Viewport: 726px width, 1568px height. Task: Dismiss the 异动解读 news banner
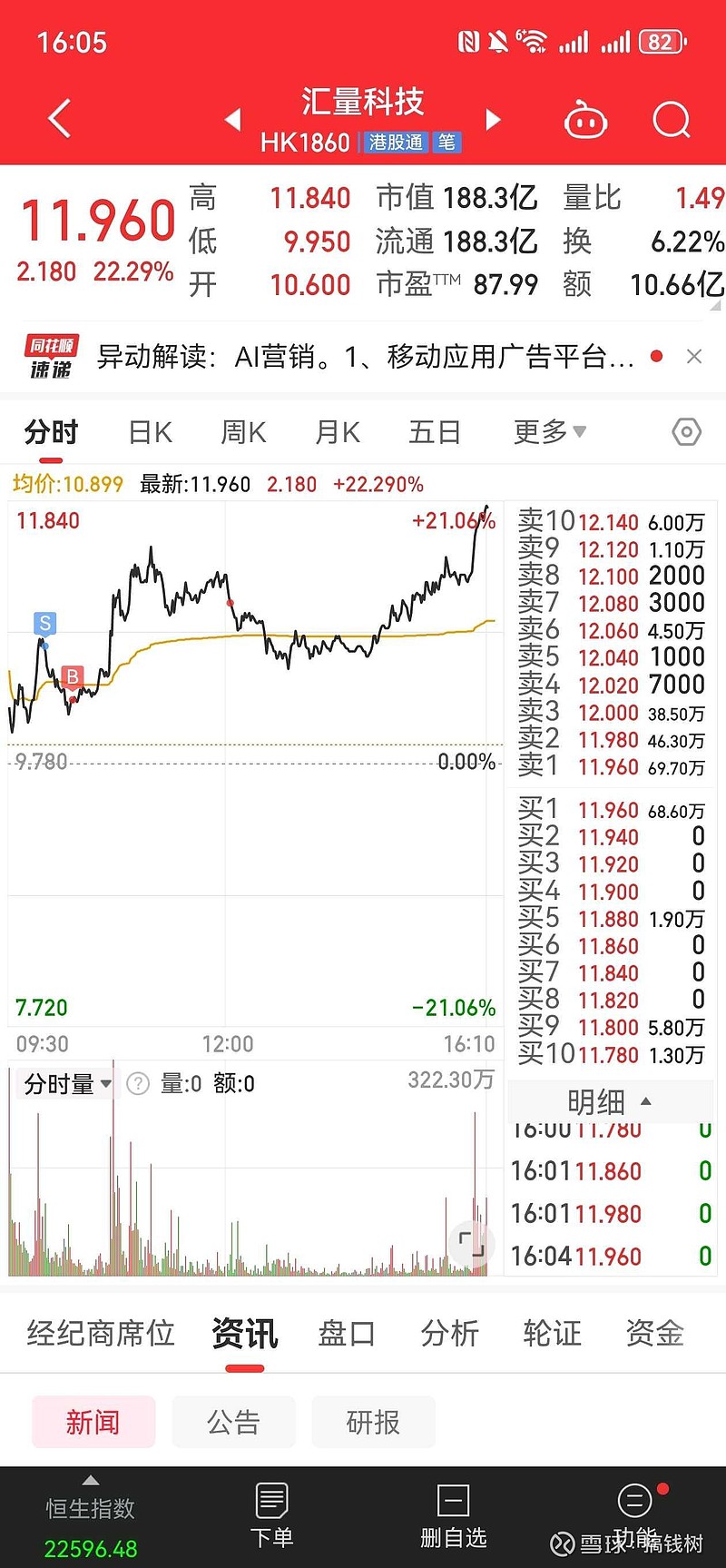694,356
